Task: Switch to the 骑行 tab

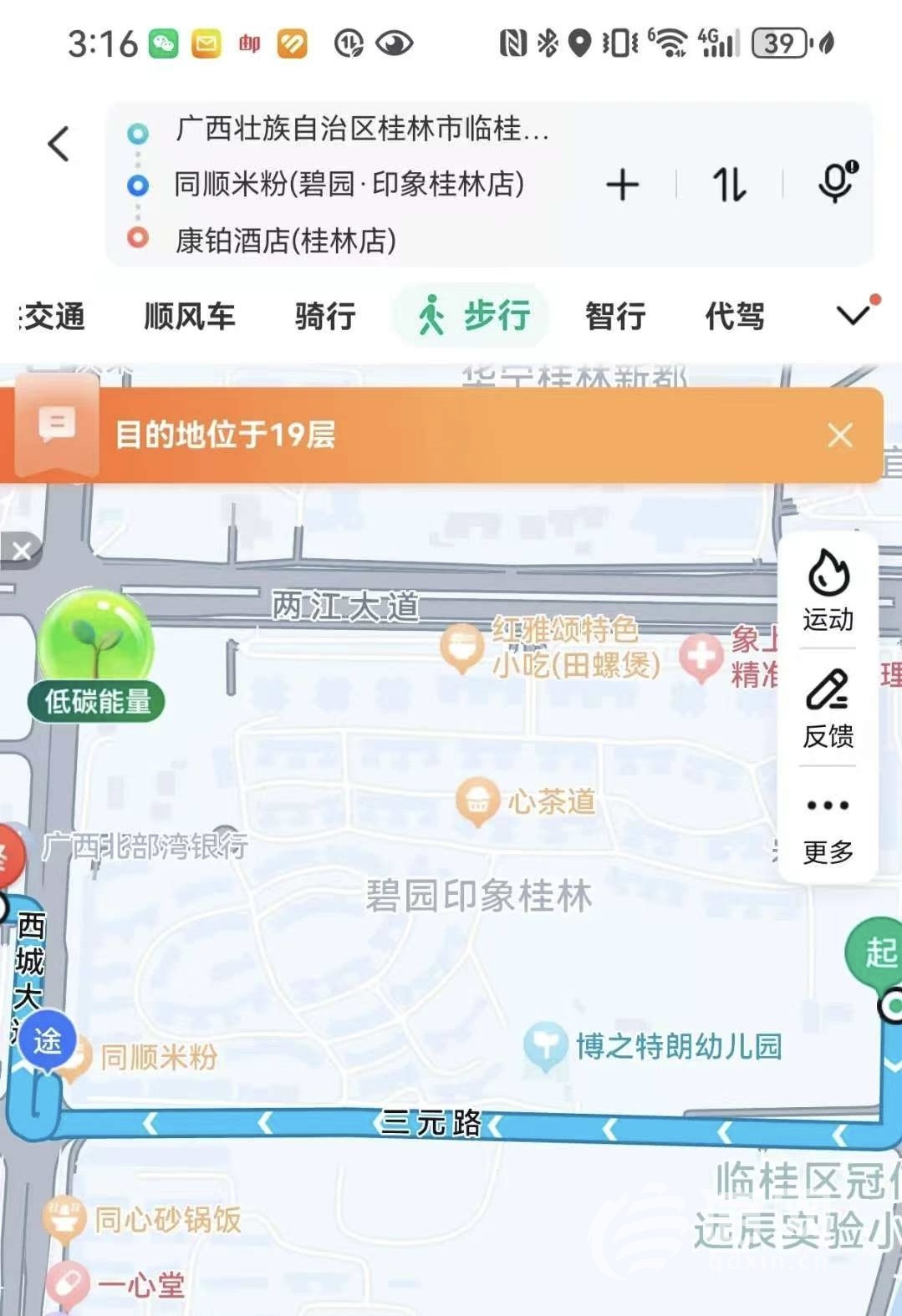Action: pos(325,317)
